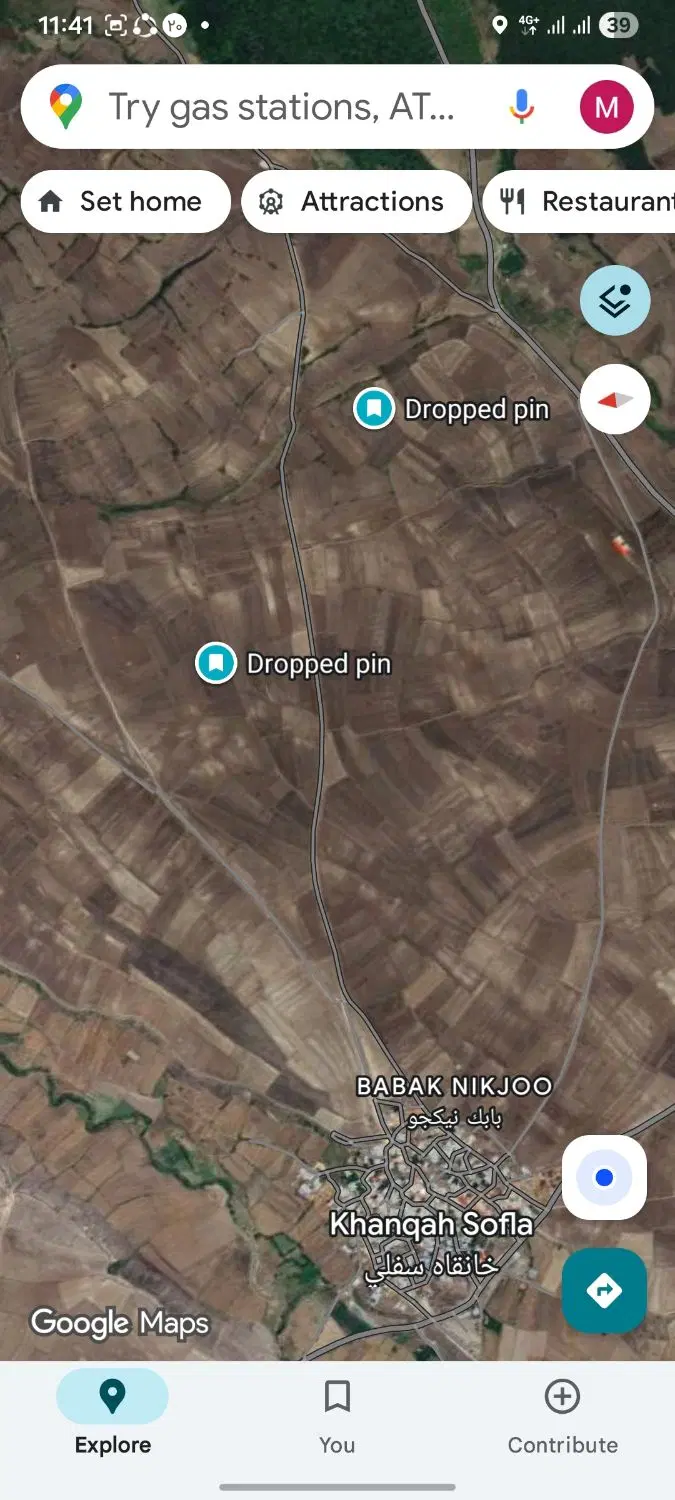The height and width of the screenshot is (1500, 675).
Task: Open the map layers button
Action: tap(615, 300)
